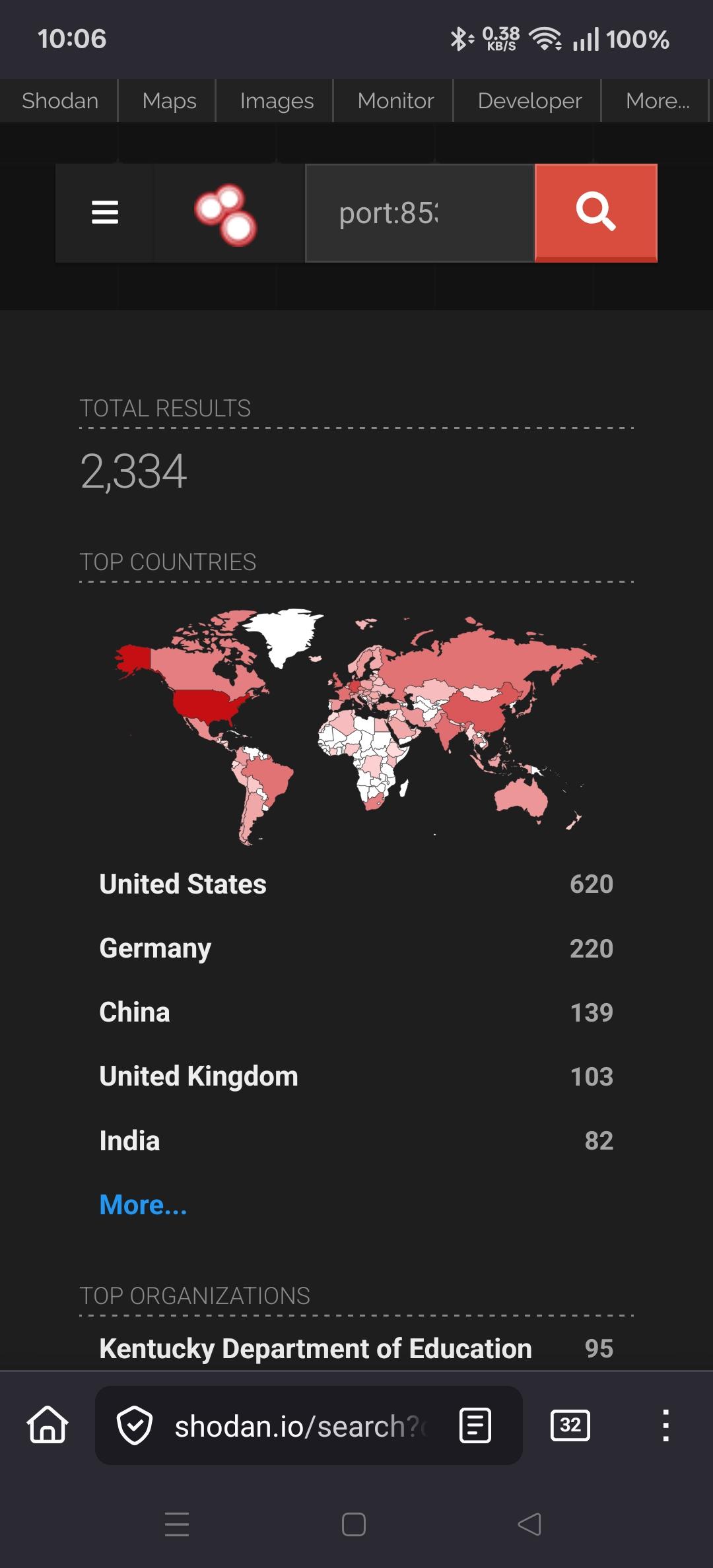Switch to the Maps tab
The image size is (713, 1568).
pos(169,101)
